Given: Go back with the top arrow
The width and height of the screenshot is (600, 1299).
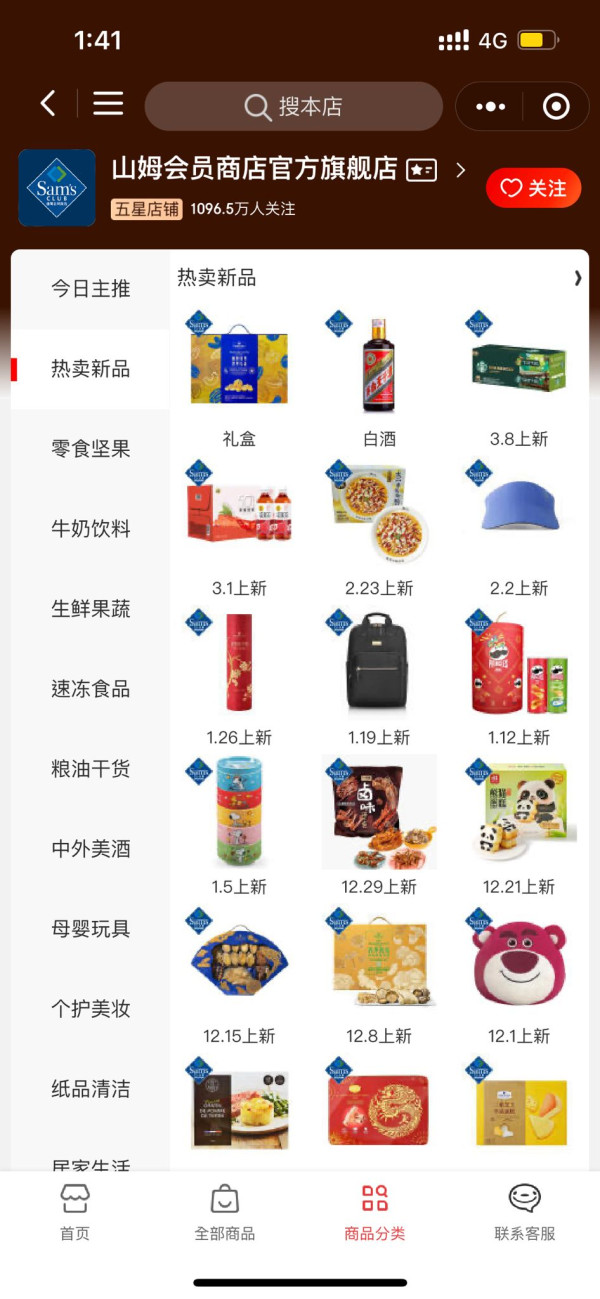Looking at the screenshot, I should pos(48,103).
